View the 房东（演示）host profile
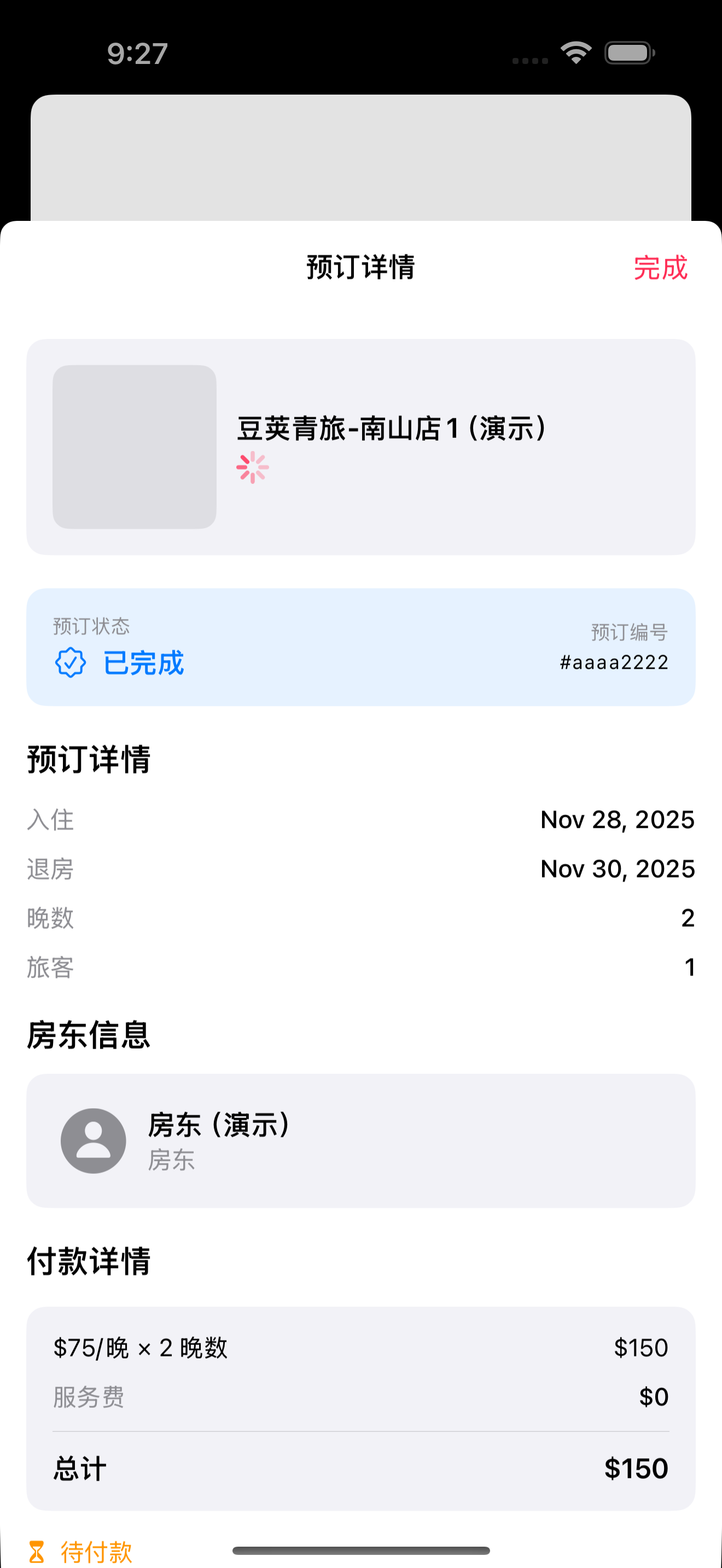This screenshot has height=1568, width=722. [360, 1140]
